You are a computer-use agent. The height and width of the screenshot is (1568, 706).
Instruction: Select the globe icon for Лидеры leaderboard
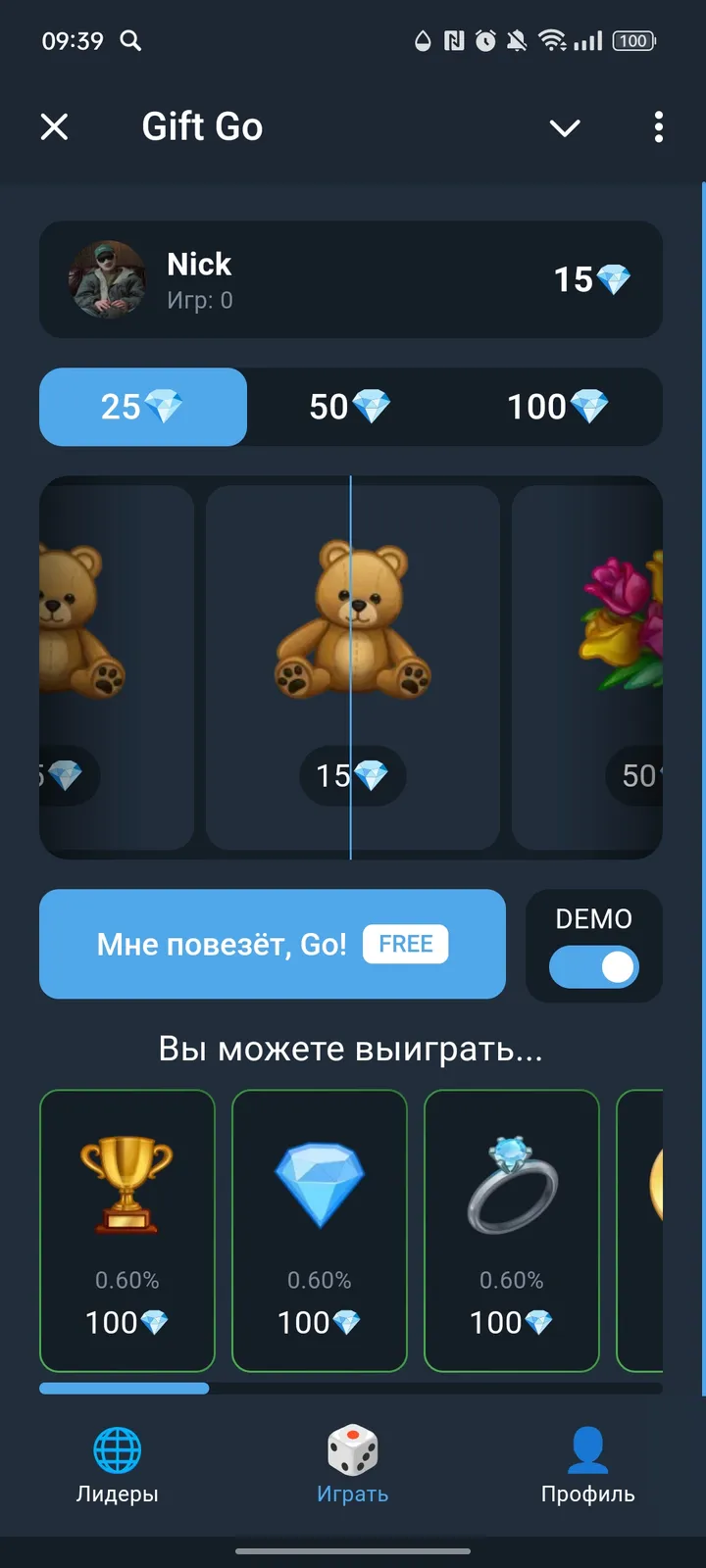click(x=118, y=1450)
